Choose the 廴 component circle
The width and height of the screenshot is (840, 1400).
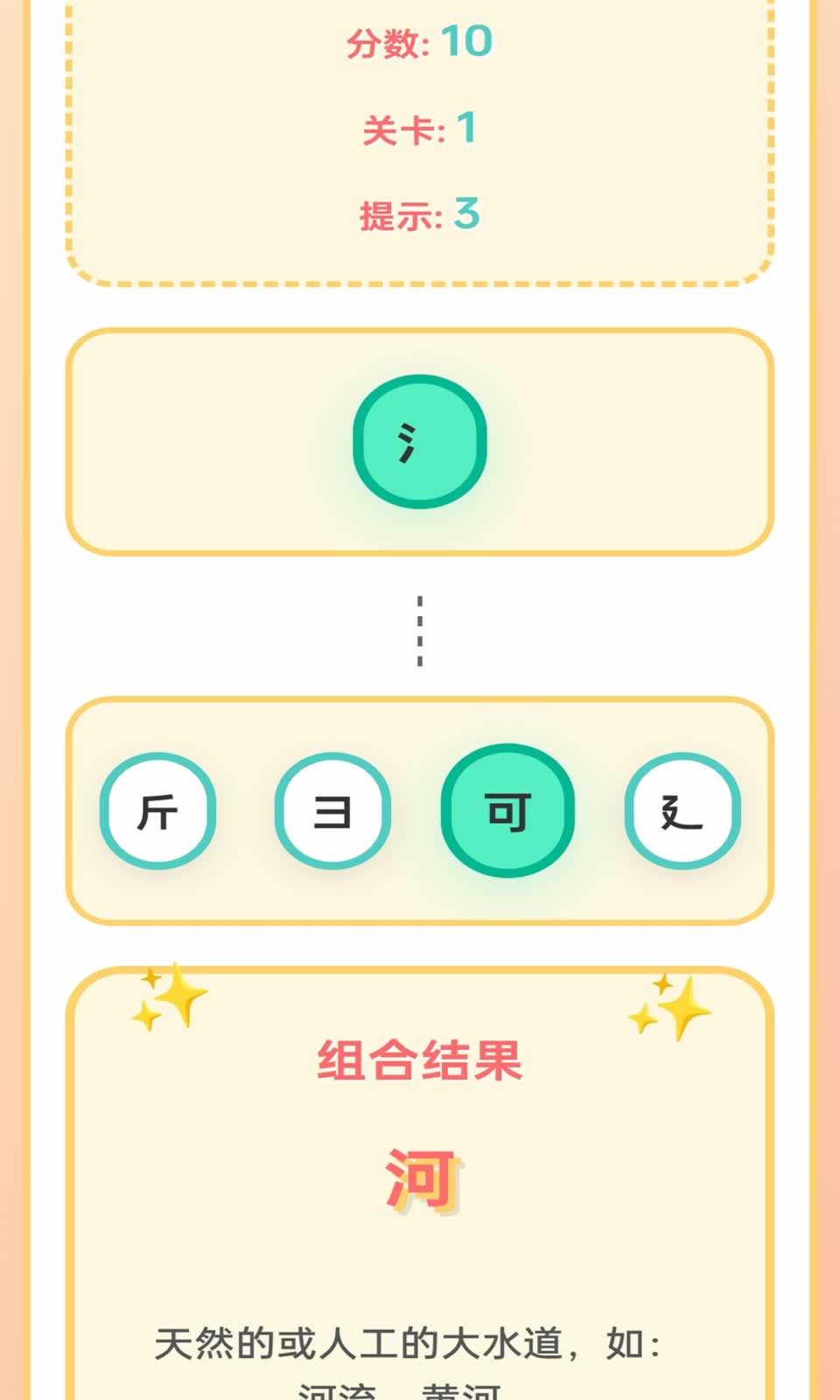click(x=682, y=811)
